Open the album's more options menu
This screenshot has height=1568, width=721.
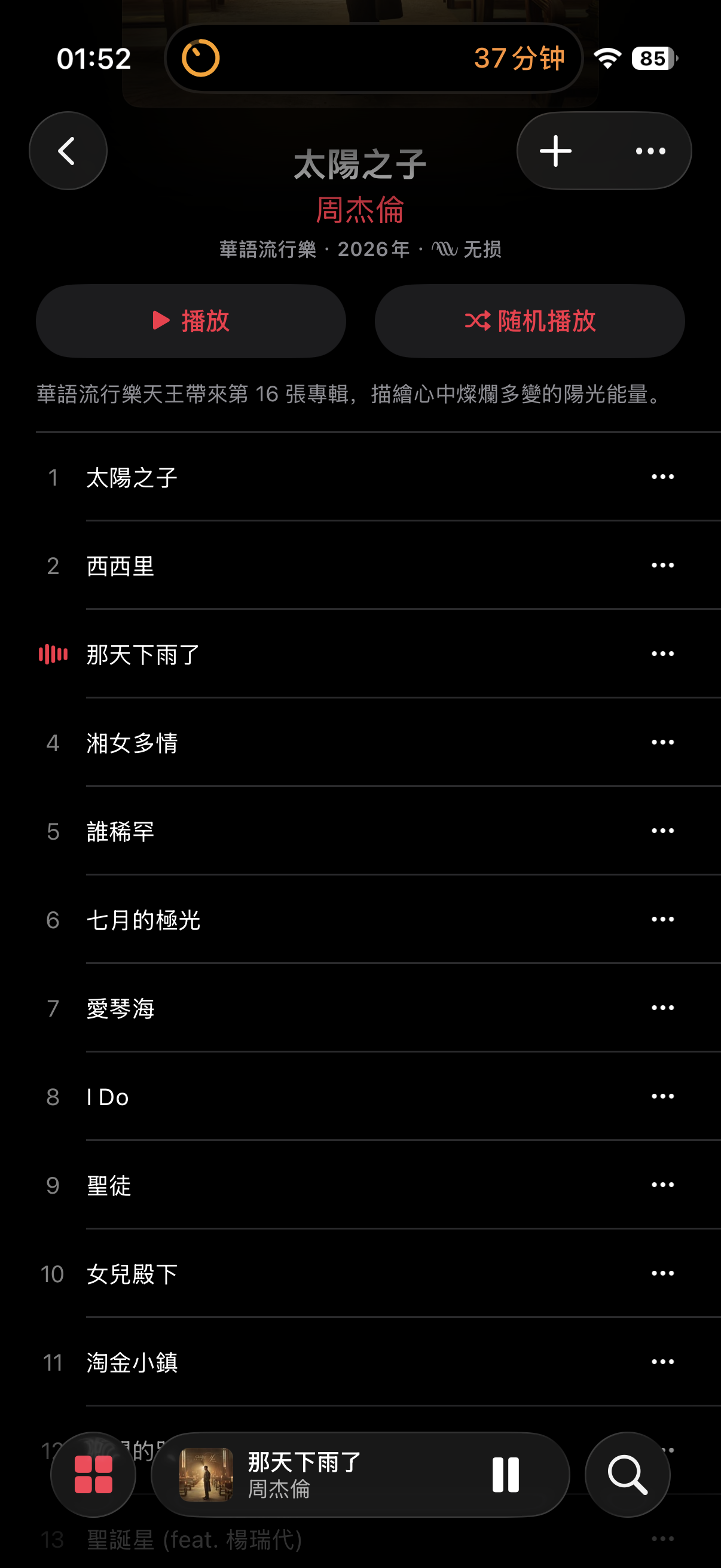pyautogui.click(x=650, y=151)
